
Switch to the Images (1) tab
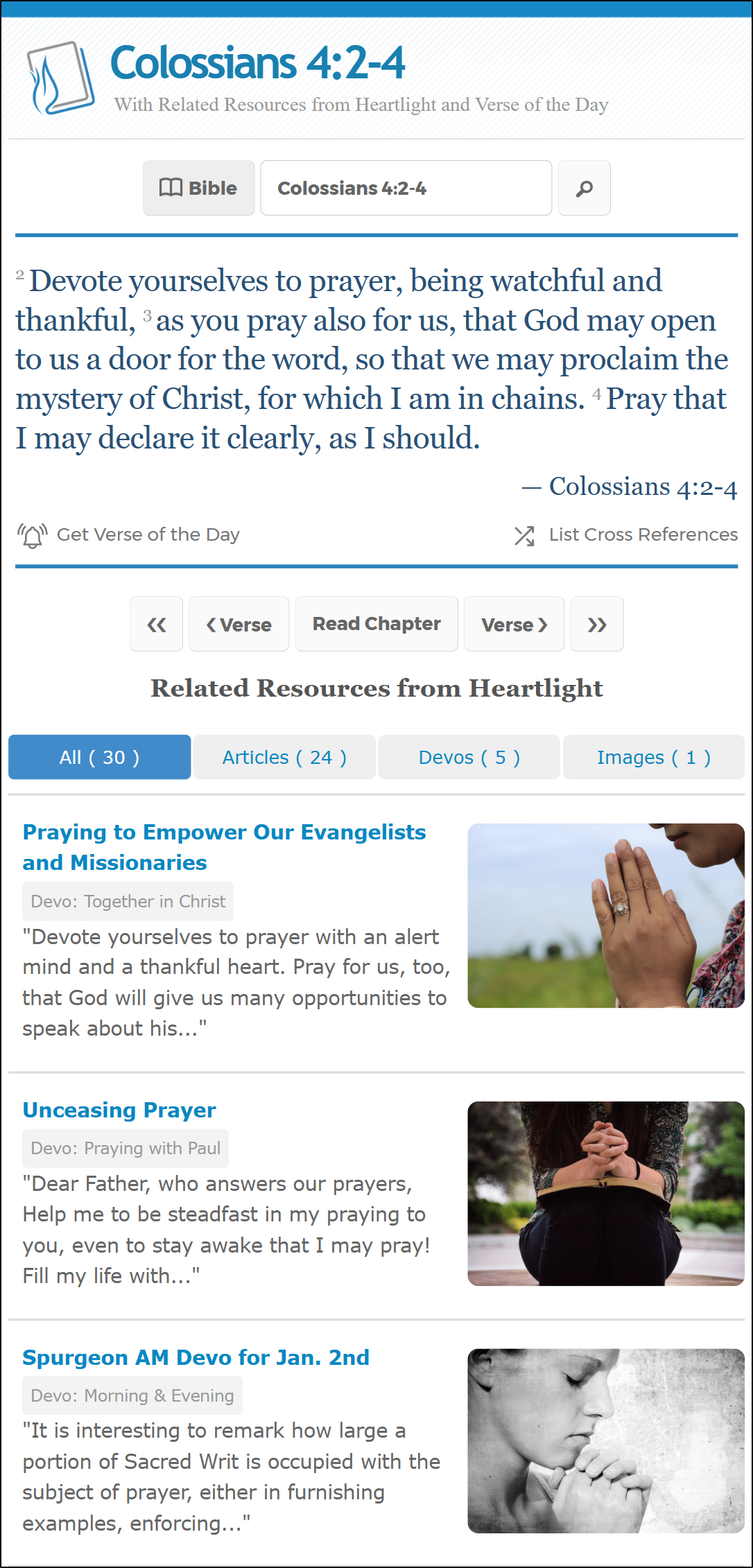(653, 757)
